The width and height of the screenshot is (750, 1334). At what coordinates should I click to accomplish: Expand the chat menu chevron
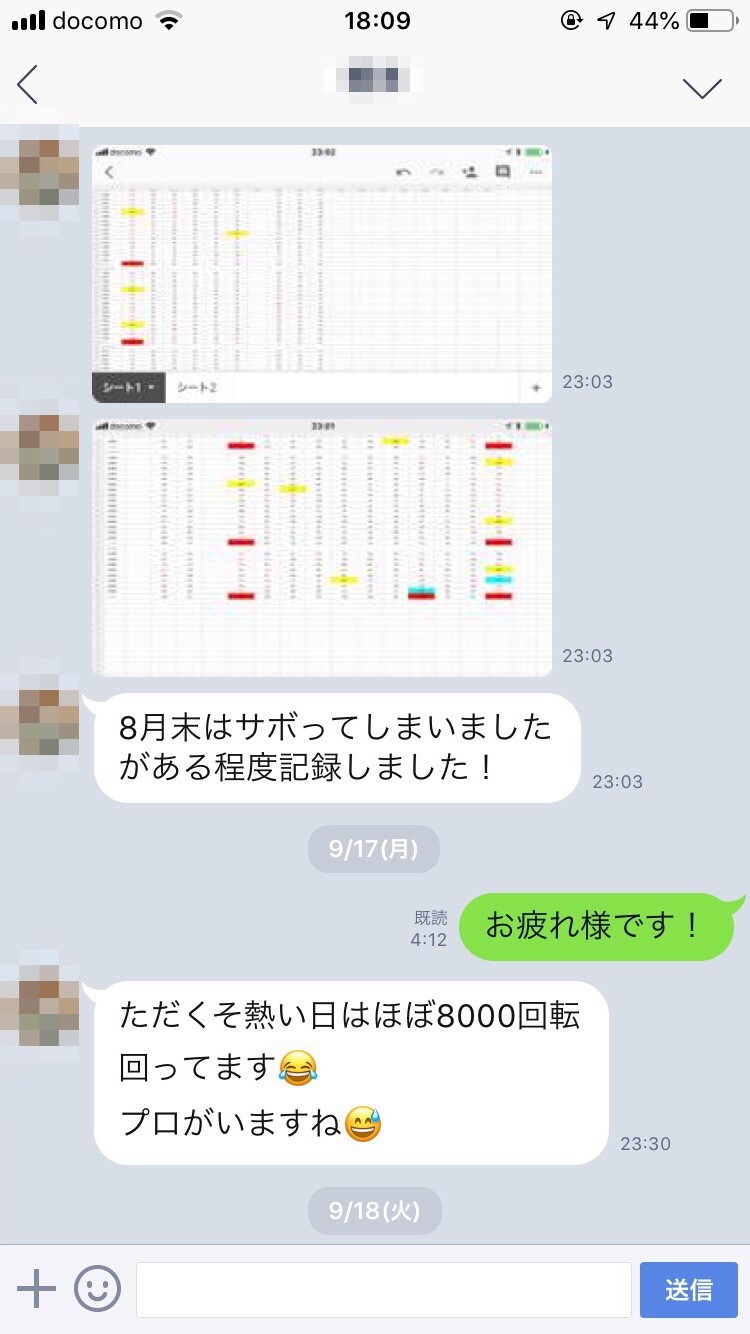(702, 87)
